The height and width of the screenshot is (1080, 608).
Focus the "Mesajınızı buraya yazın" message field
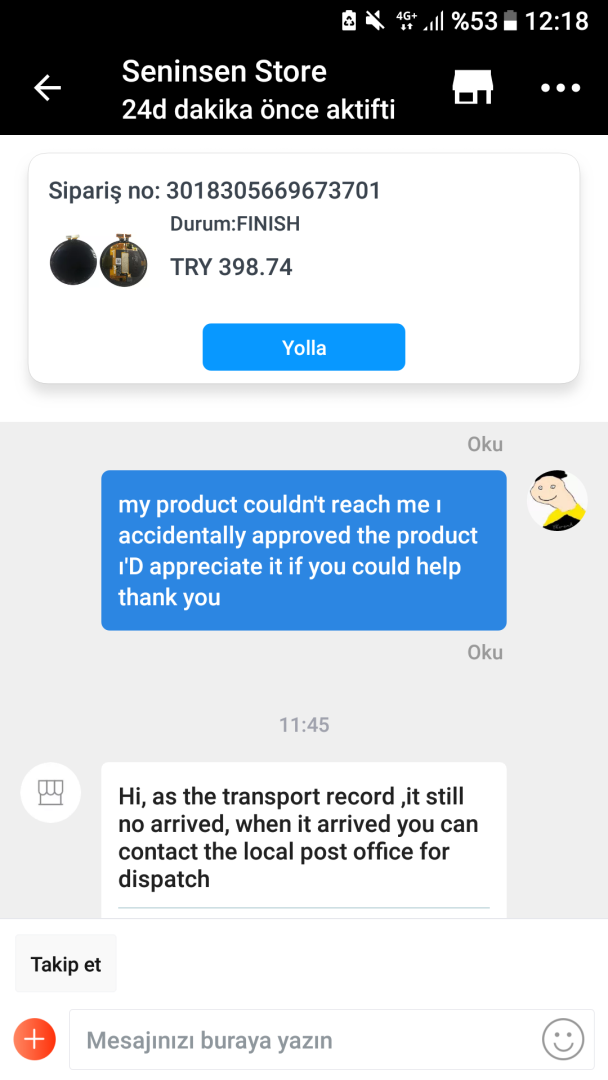tap(300, 1040)
